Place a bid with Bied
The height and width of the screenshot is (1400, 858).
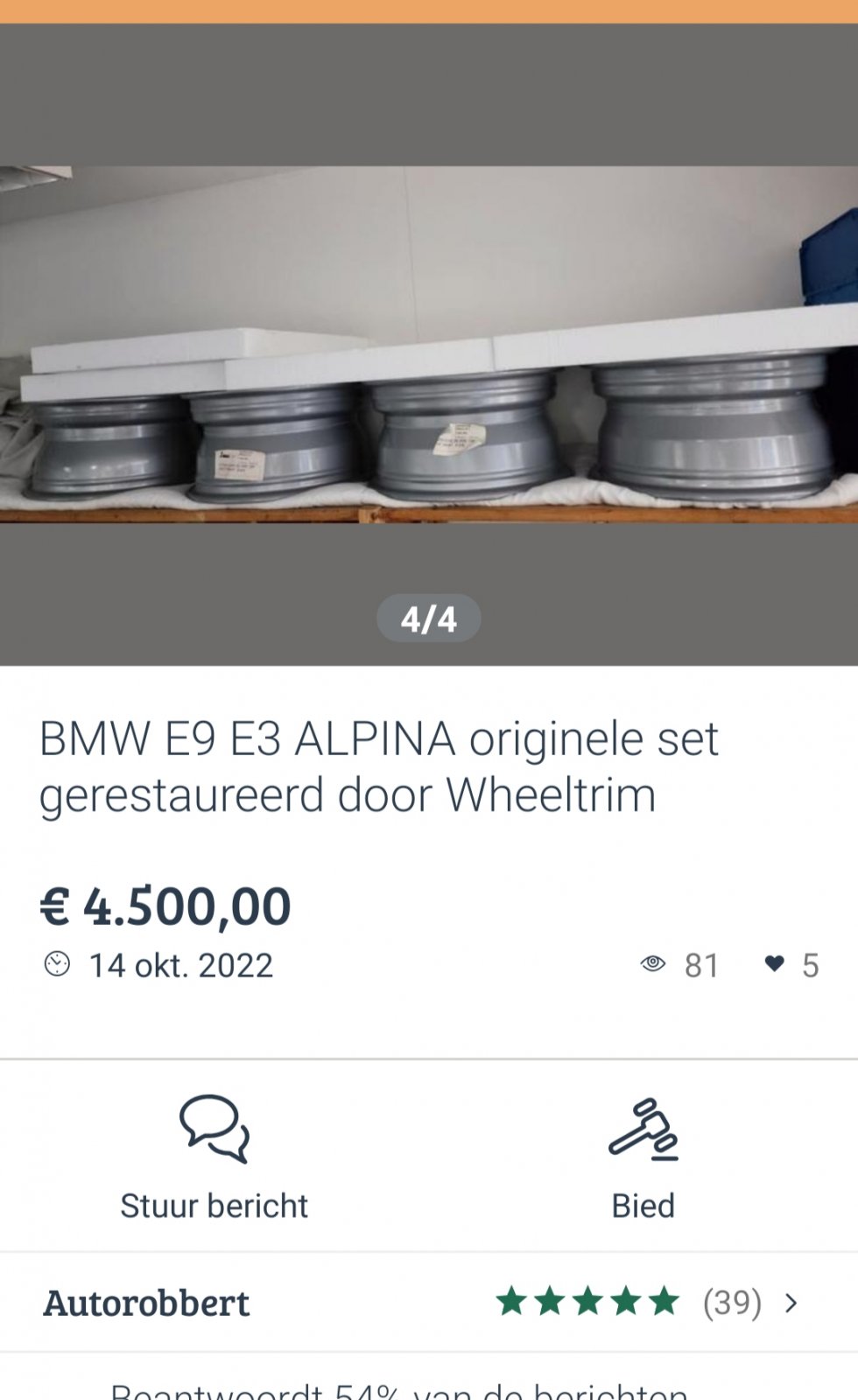tap(643, 1157)
